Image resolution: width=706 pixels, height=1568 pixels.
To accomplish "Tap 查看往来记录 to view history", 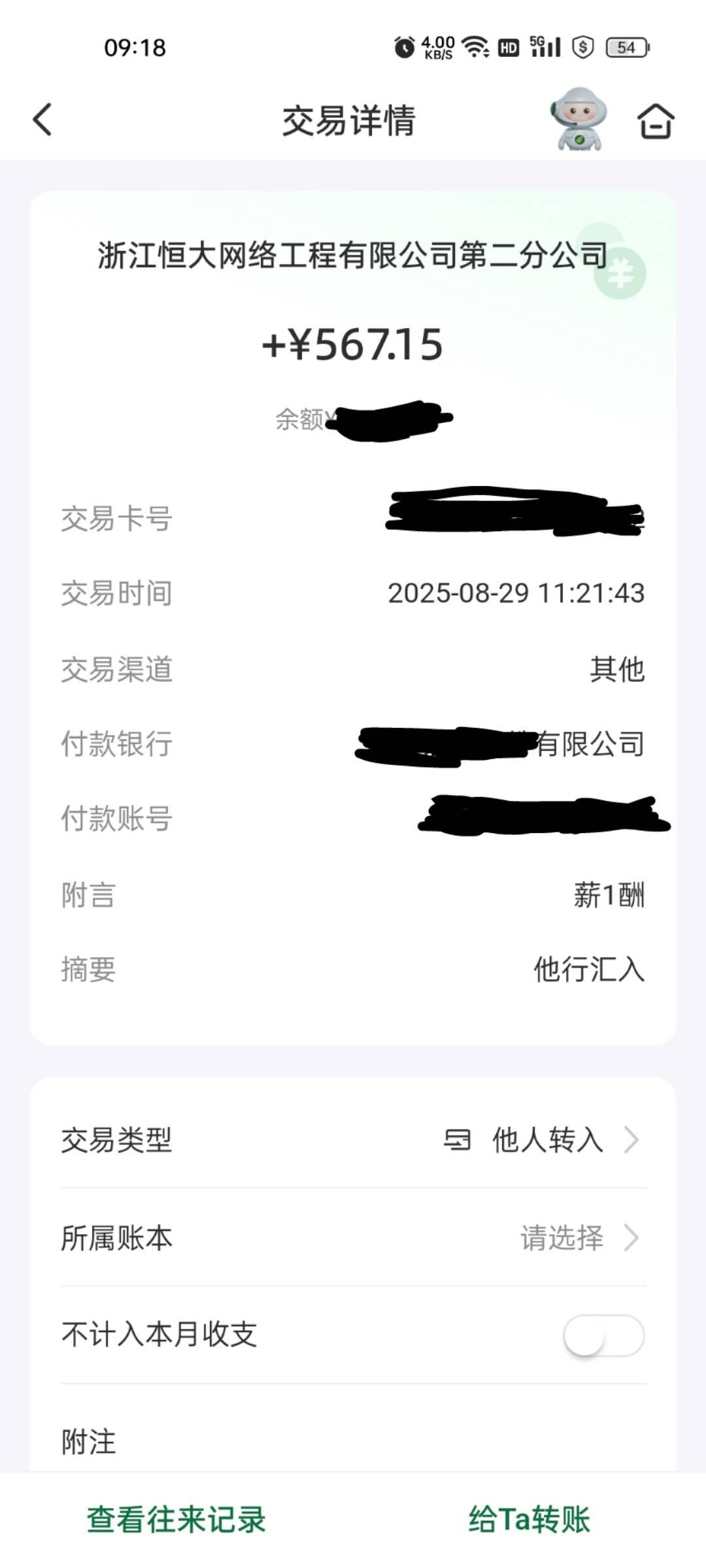I will [176, 1519].
